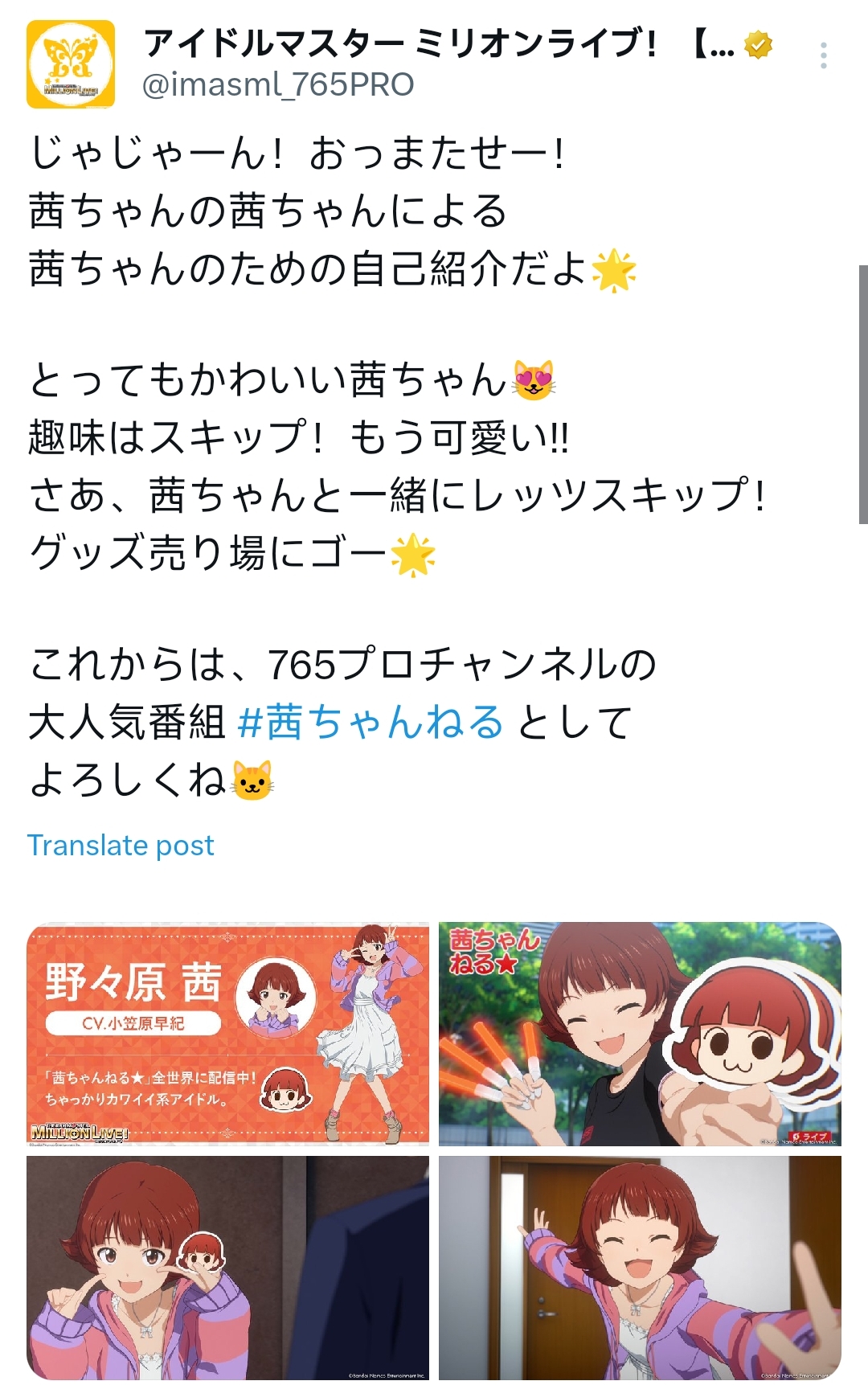Open the @imasml_765PRO account name
The width and height of the screenshot is (868, 1385).
[x=278, y=84]
